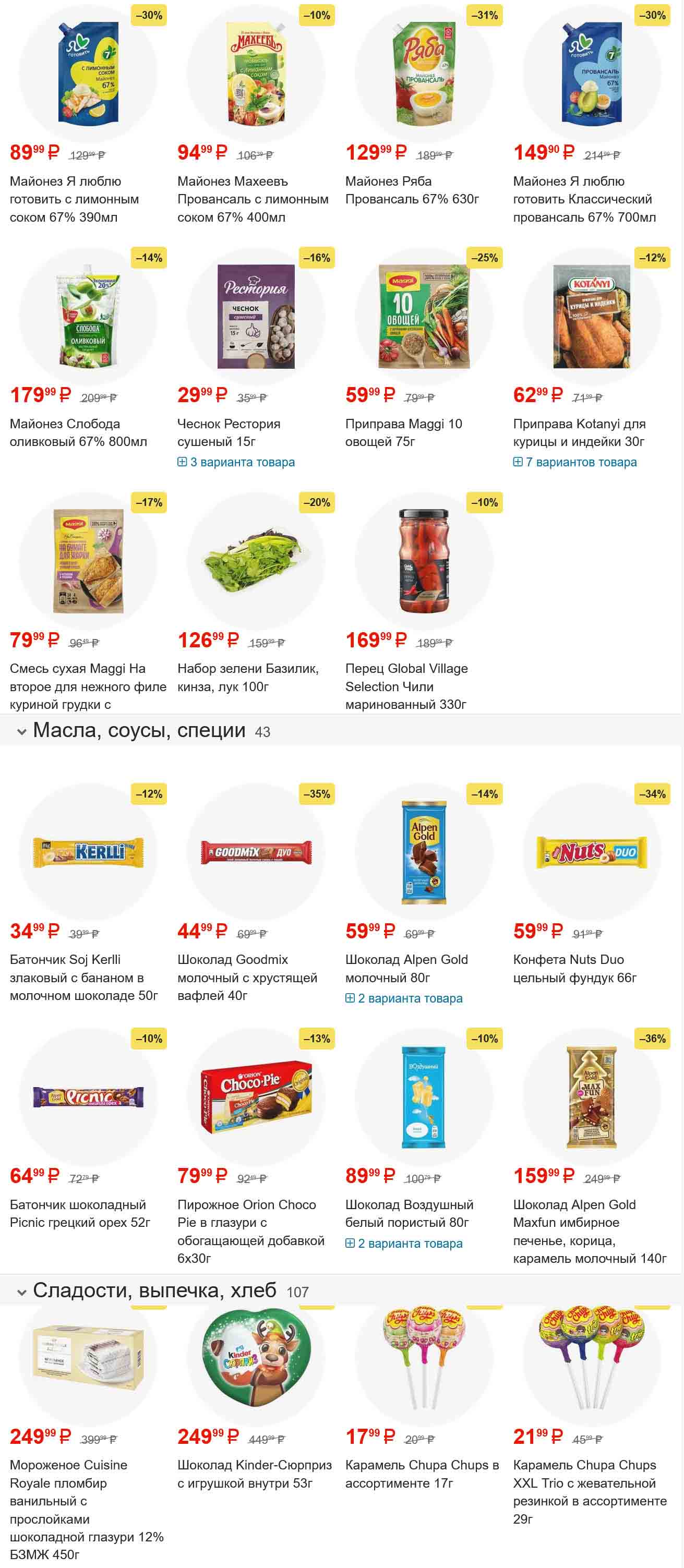Screen dimensions: 684x1568
Task: Open Шоколад Goodmix молочный 40г card
Action: 247,978
